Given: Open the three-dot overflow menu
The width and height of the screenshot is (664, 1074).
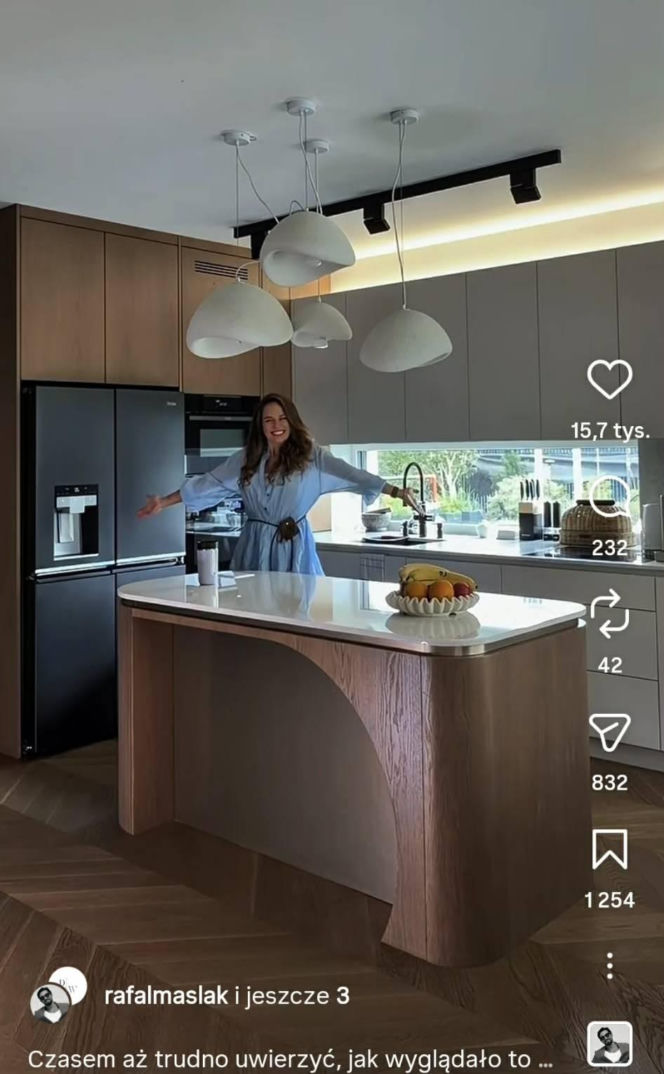Looking at the screenshot, I should click(x=609, y=965).
